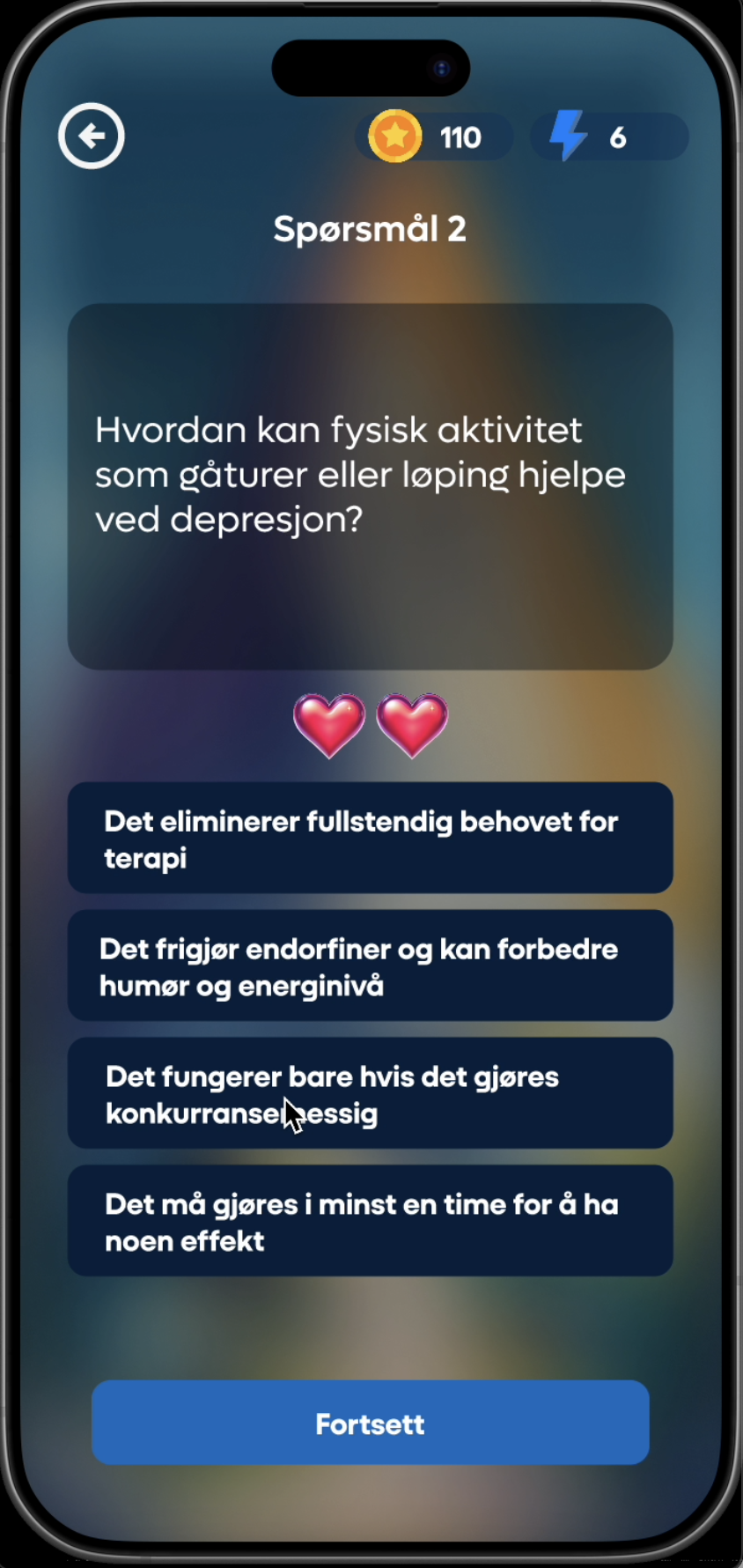
Task: Go back with the arrow icon
Action: pos(92,137)
